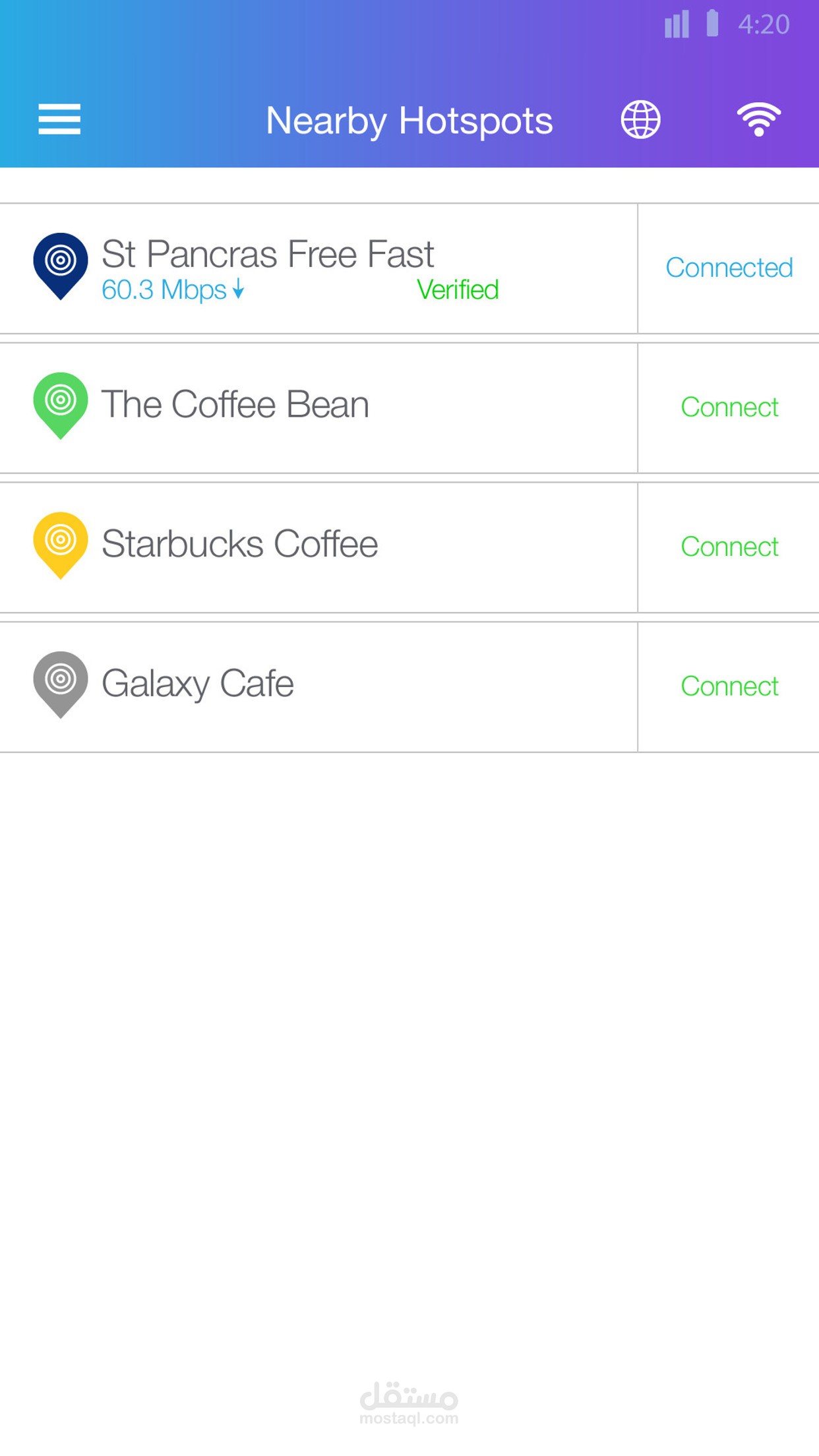Screen dimensions: 819x1456
Task: Tap the Connected status for St Pancras
Action: (729, 268)
